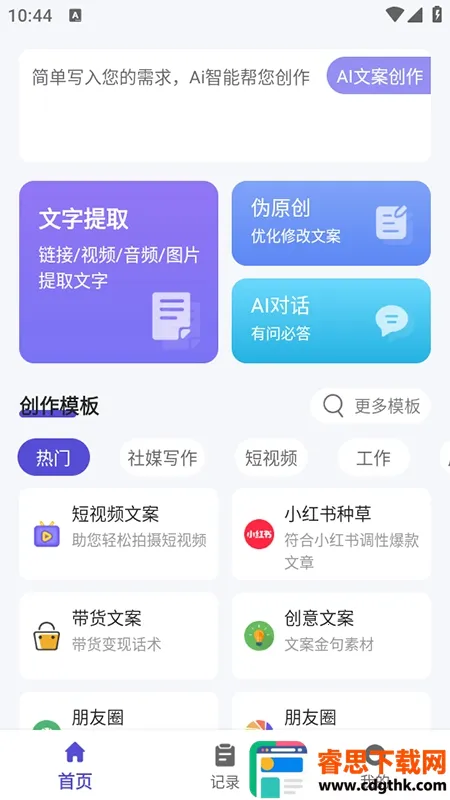Tap the AI文案创作 button
This screenshot has width=450, height=800.
379,76
